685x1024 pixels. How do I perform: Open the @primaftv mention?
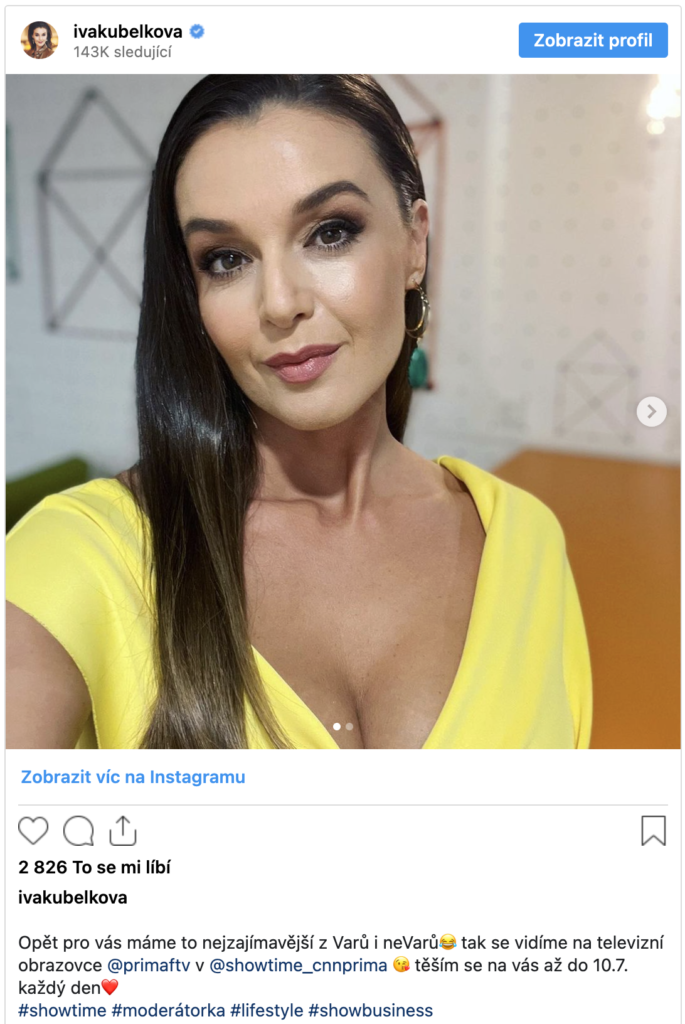[x=148, y=965]
